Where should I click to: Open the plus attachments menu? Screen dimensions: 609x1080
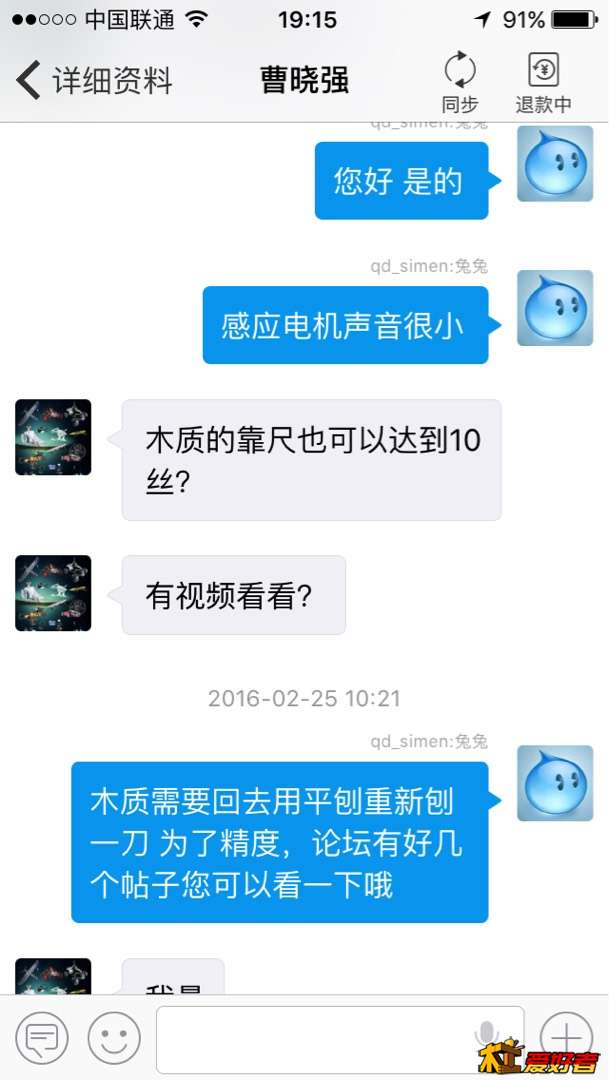(566, 1036)
